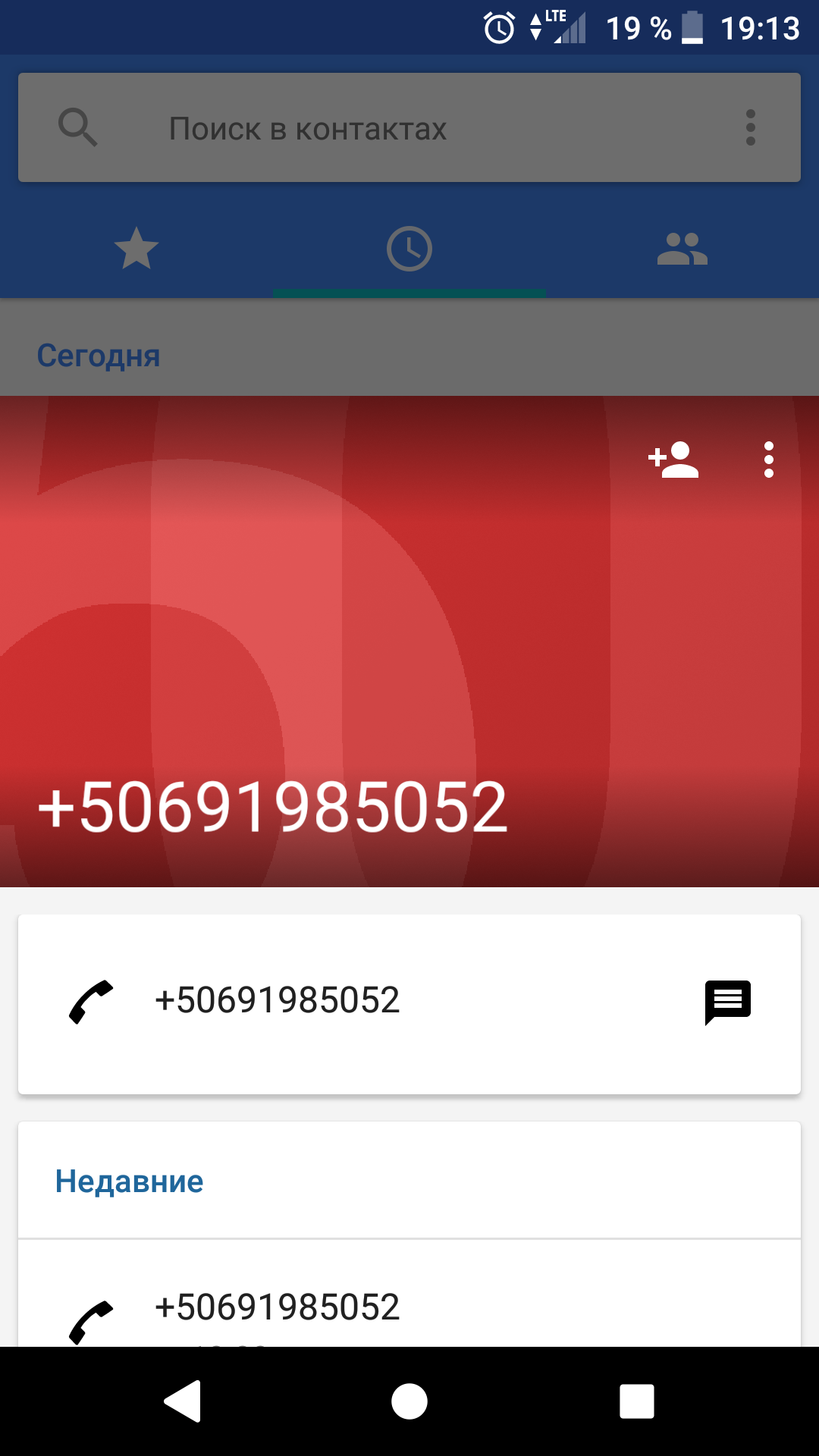Switch to the contacts people tab

[682, 249]
